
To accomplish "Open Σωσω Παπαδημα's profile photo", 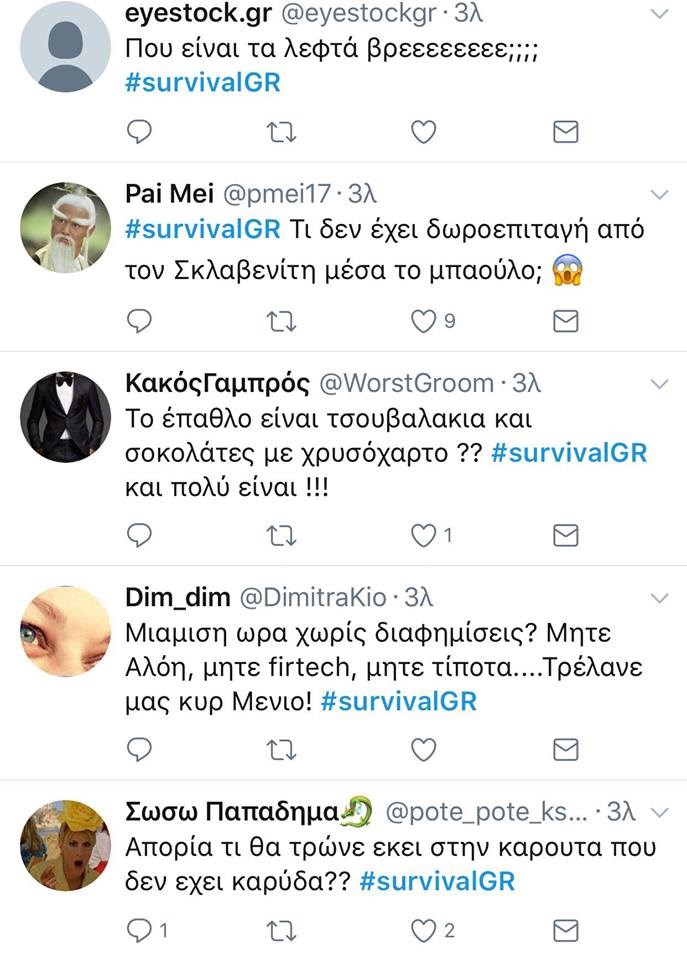I will click(x=66, y=844).
